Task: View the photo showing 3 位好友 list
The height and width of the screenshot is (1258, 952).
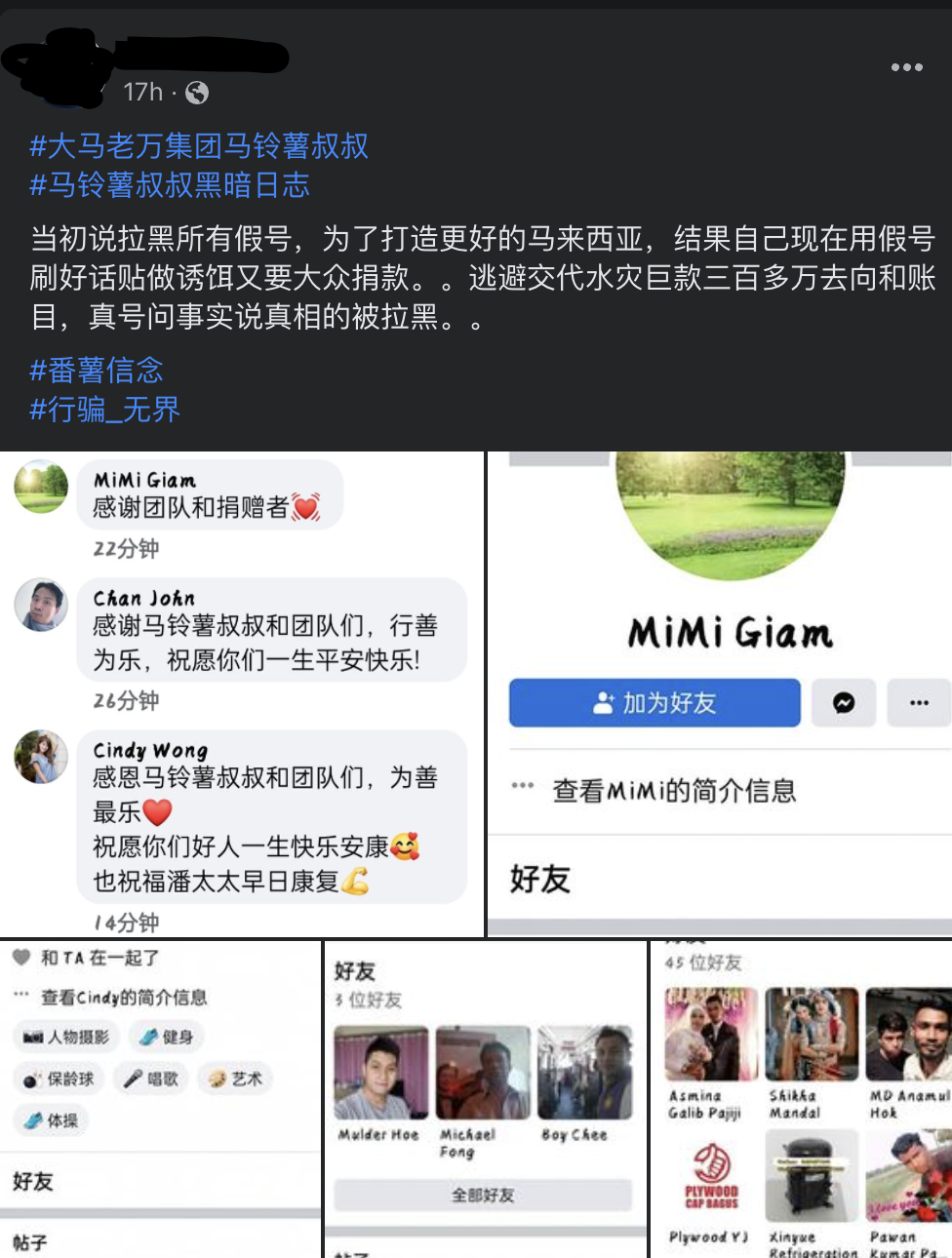Action: (x=485, y=1099)
